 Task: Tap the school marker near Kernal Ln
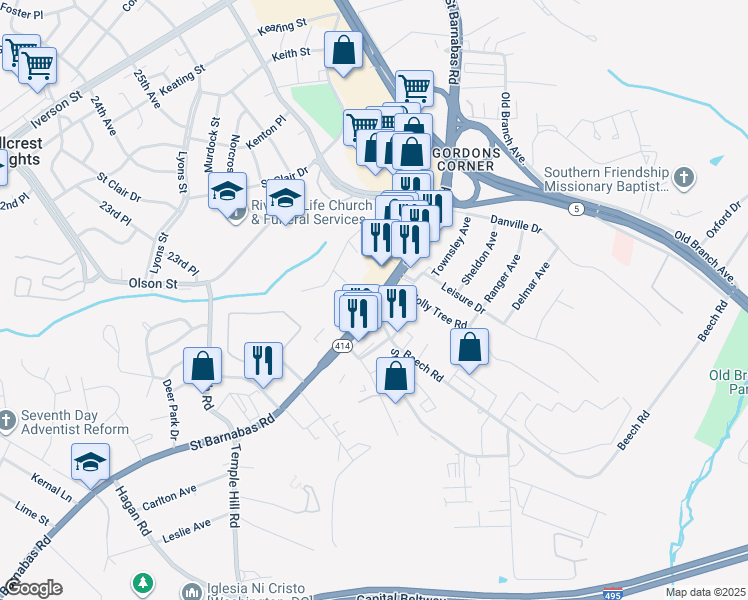pos(90,462)
